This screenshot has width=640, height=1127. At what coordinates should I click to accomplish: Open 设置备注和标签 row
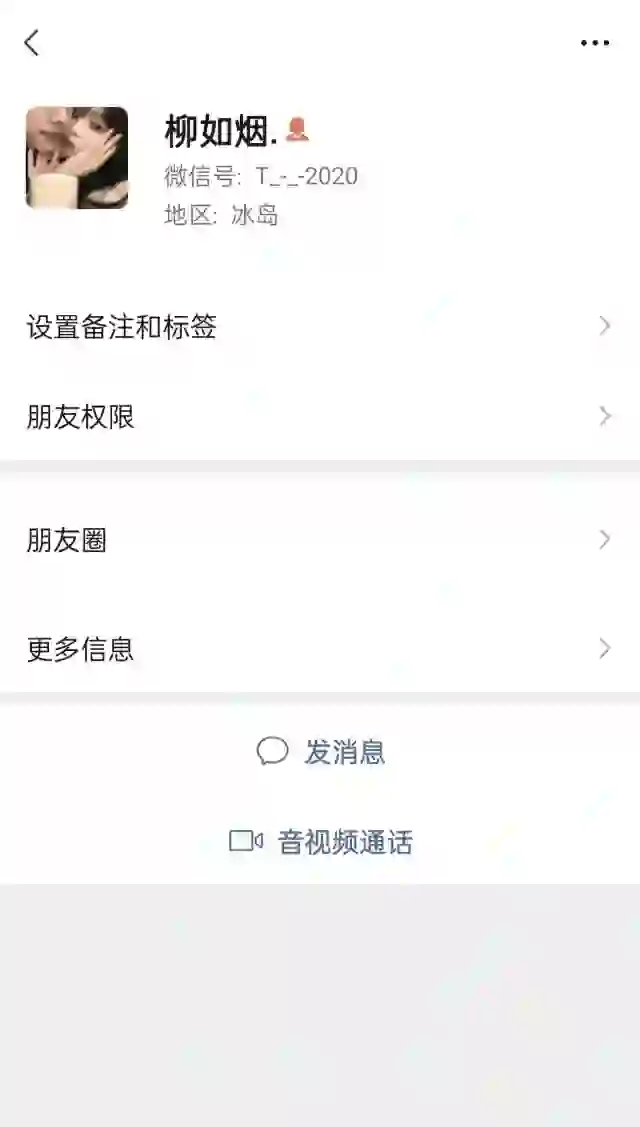pos(320,327)
